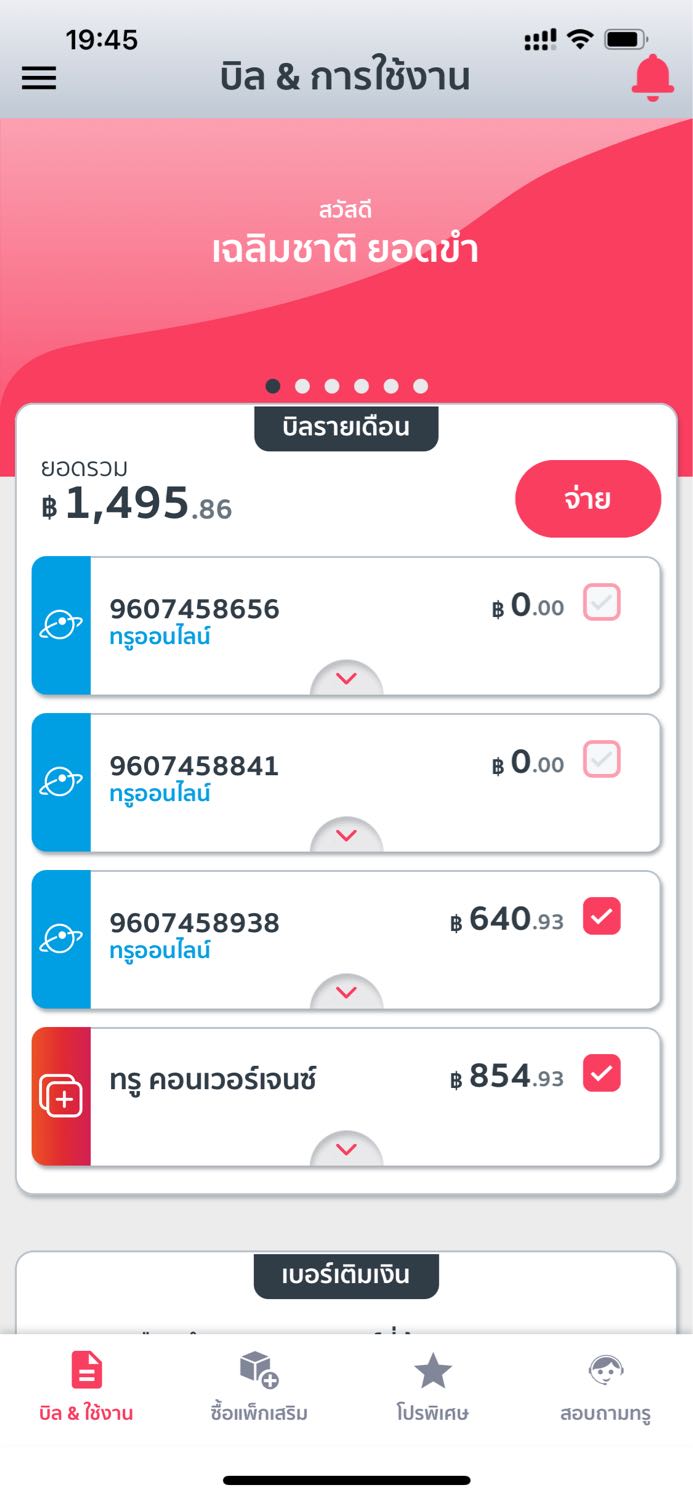This screenshot has height=1500, width=693.
Task: Select the second banner page dot
Action: [302, 386]
